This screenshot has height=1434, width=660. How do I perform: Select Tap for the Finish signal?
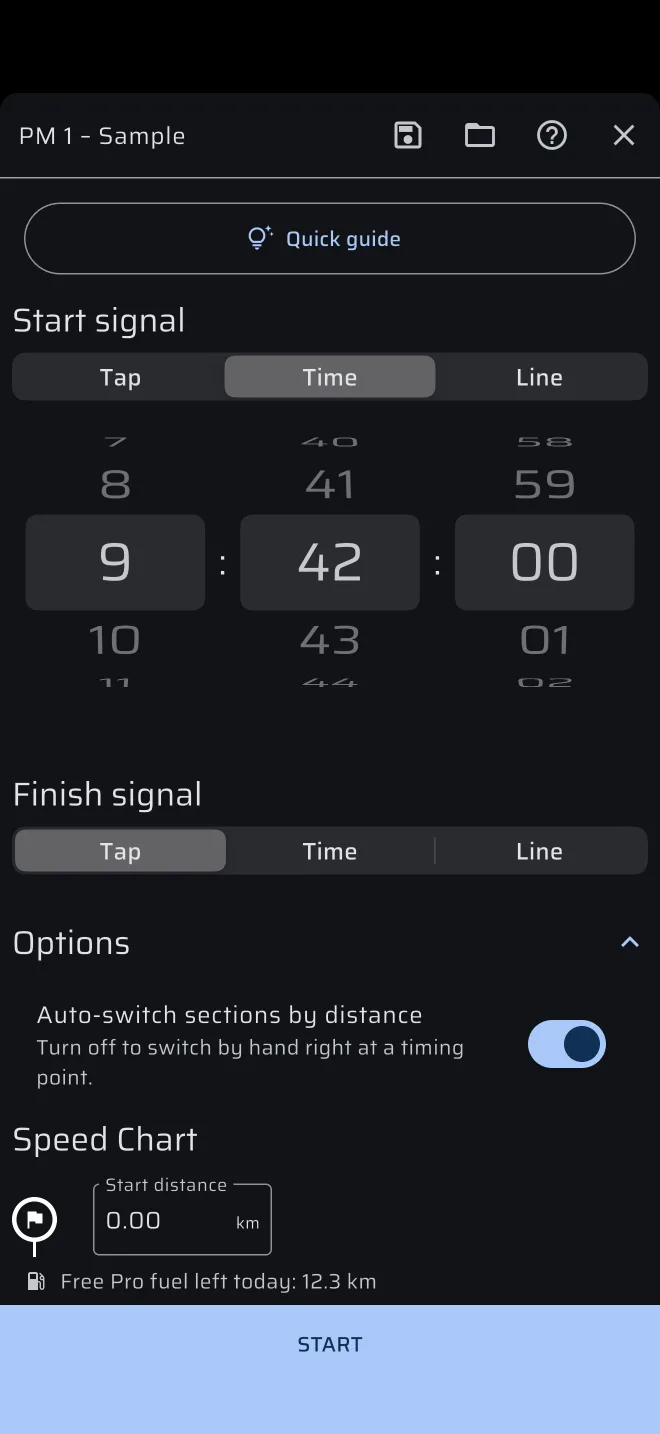(x=120, y=851)
